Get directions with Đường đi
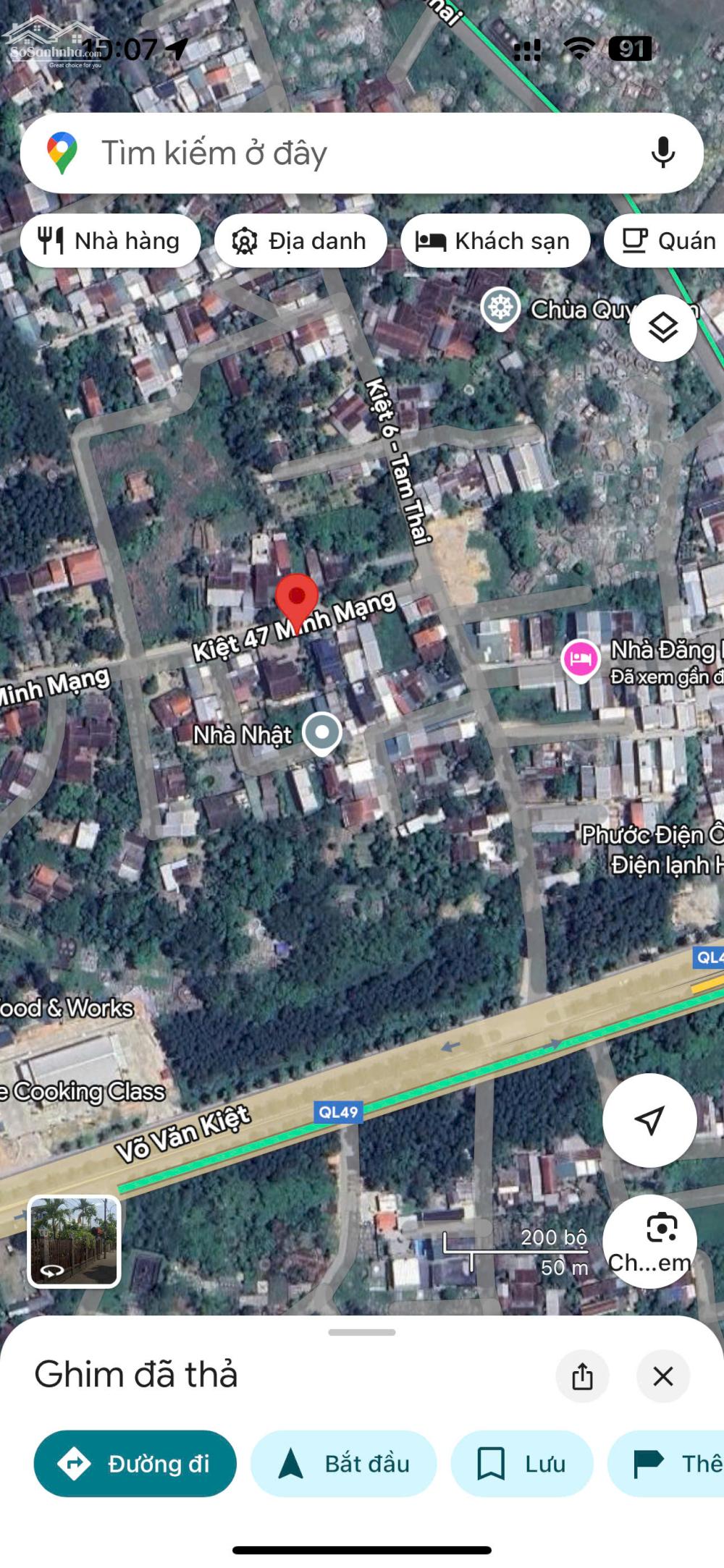Viewport: 724px width, 1568px height. pyautogui.click(x=135, y=1463)
